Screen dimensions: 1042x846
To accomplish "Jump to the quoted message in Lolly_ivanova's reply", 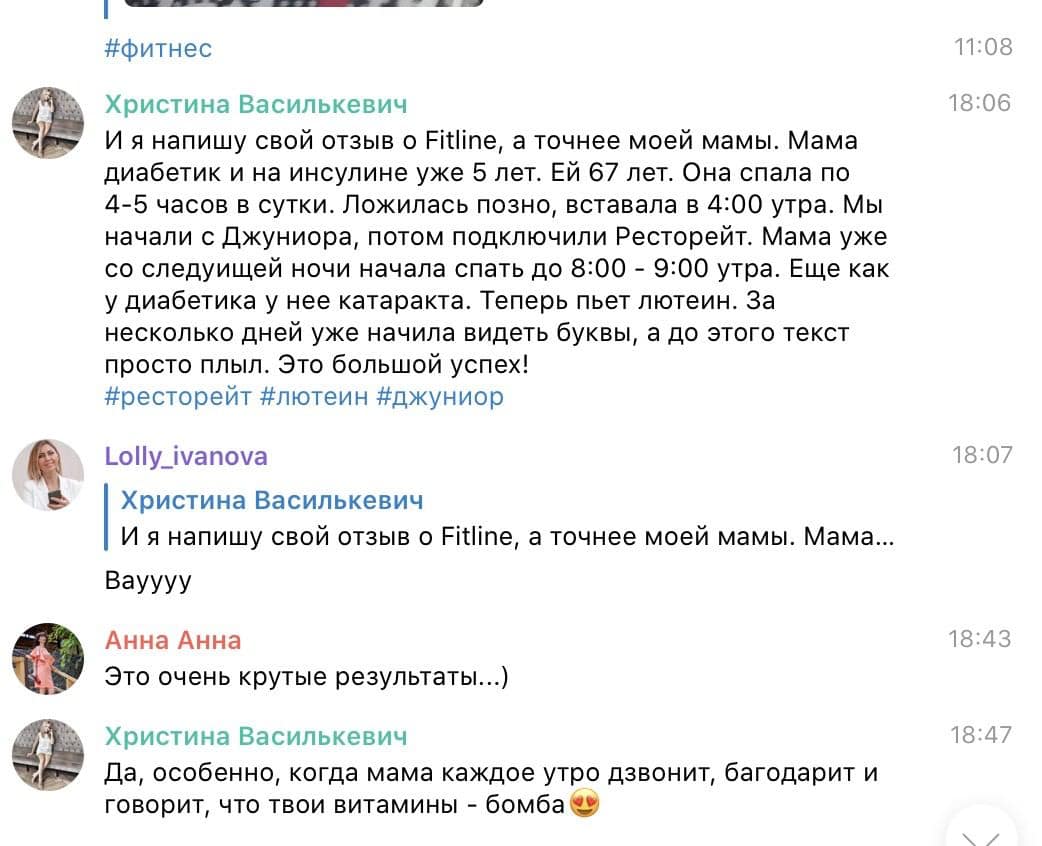I will 500,518.
